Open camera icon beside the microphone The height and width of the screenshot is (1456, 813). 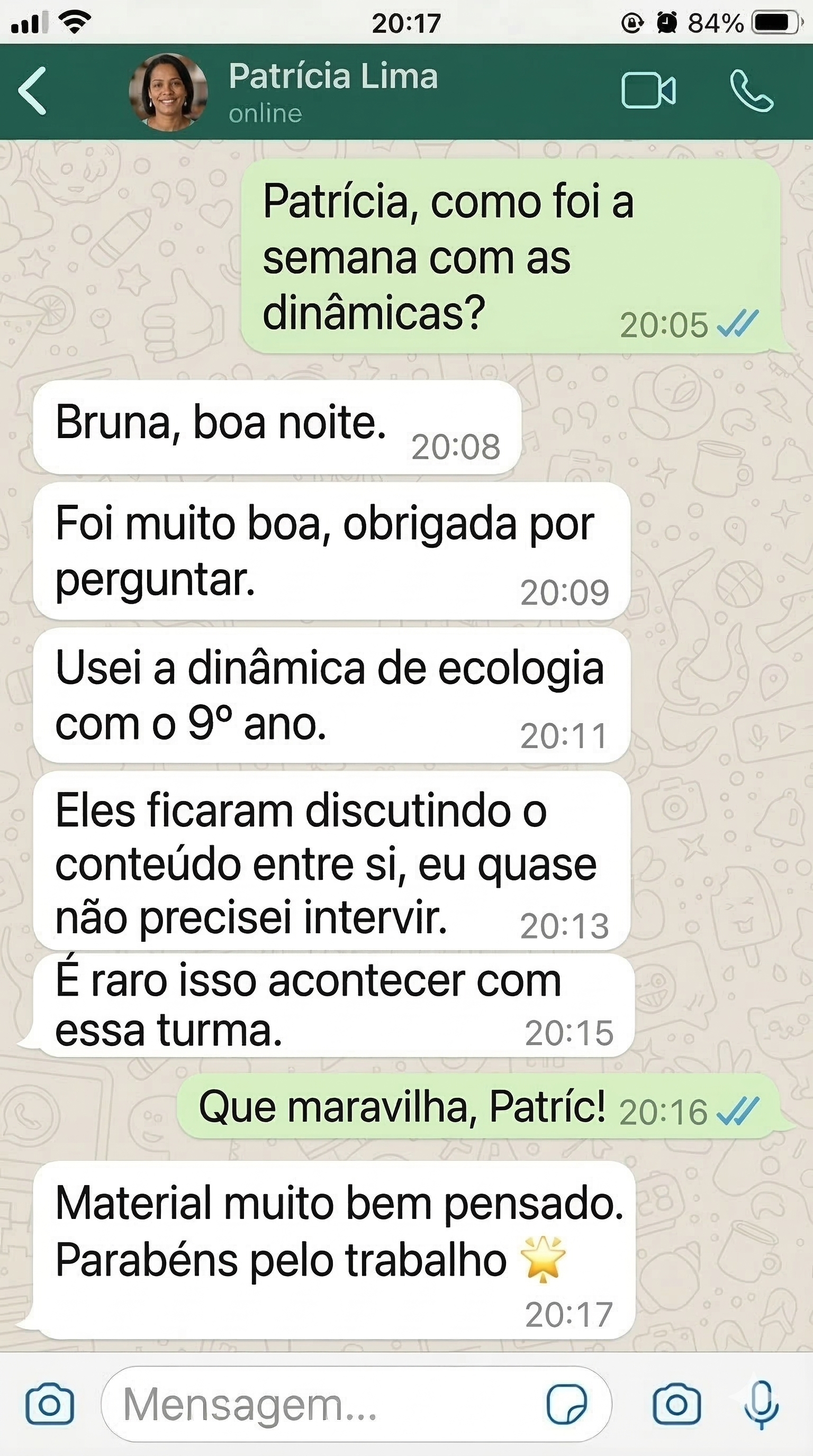[677, 1405]
